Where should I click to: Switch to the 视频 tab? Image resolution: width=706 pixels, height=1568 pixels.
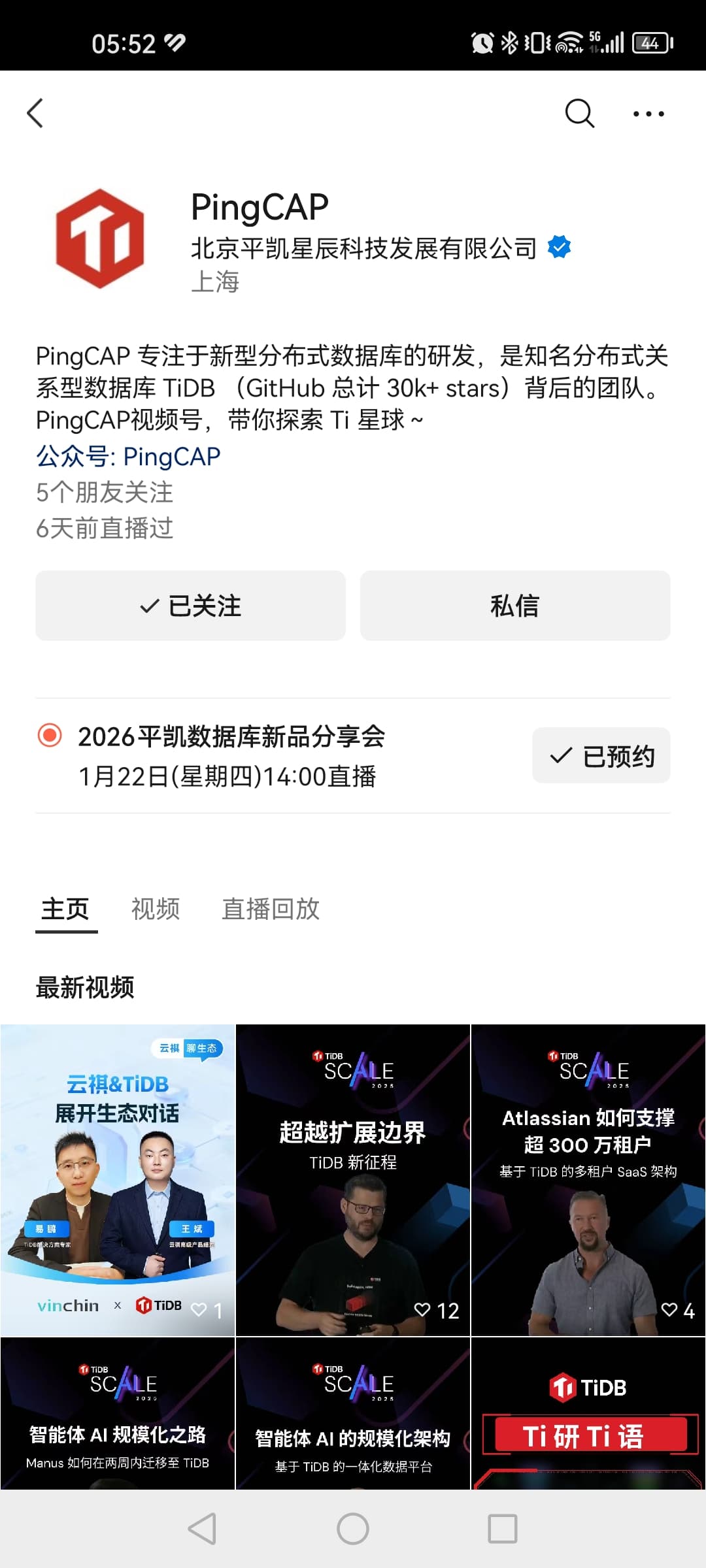[x=156, y=909]
